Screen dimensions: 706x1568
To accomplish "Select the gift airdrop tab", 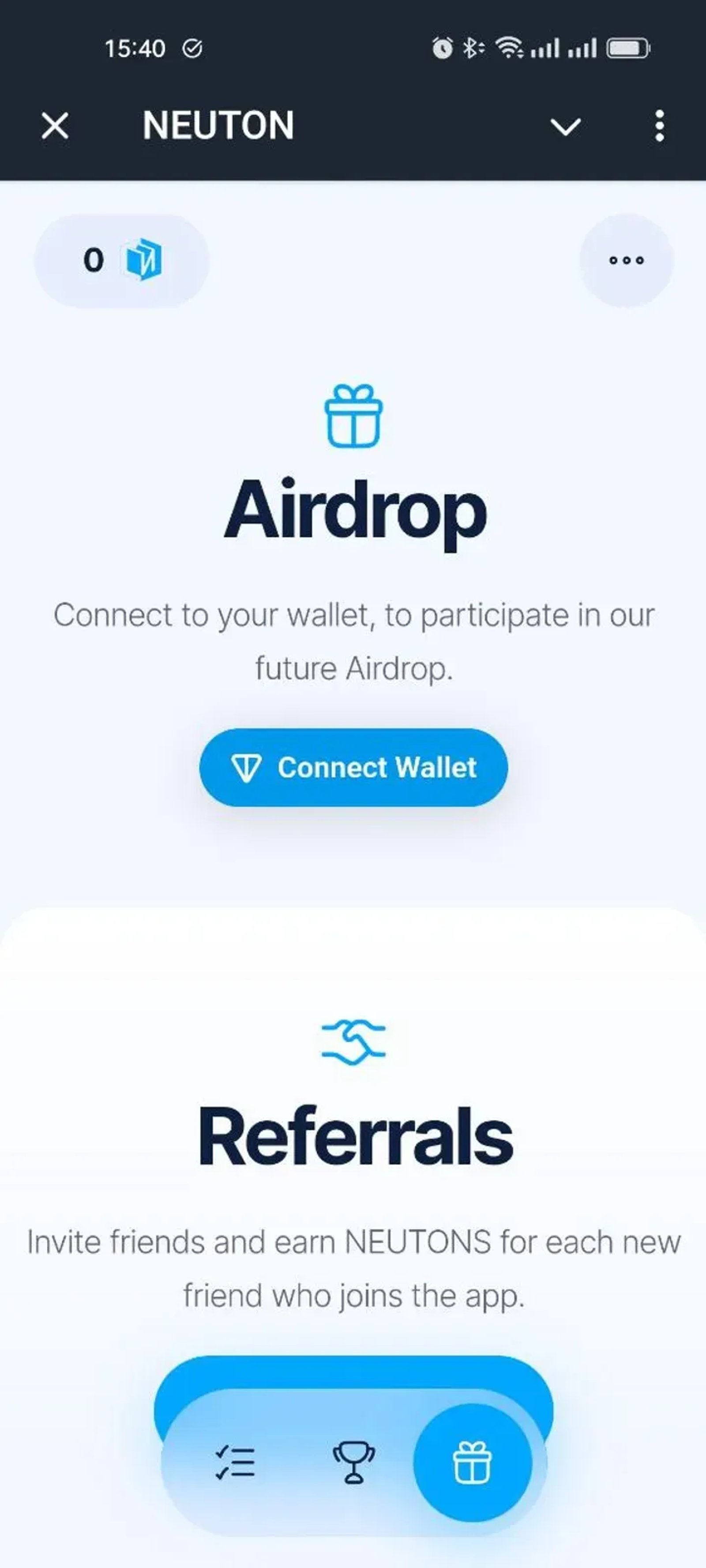I will (472, 1463).
